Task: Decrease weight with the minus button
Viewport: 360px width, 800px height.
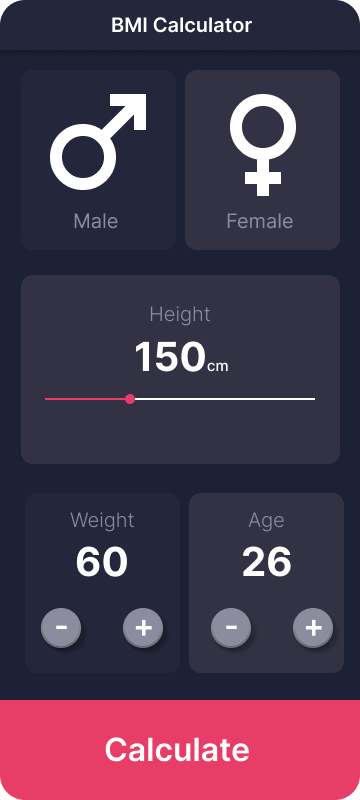Action: pos(61,627)
